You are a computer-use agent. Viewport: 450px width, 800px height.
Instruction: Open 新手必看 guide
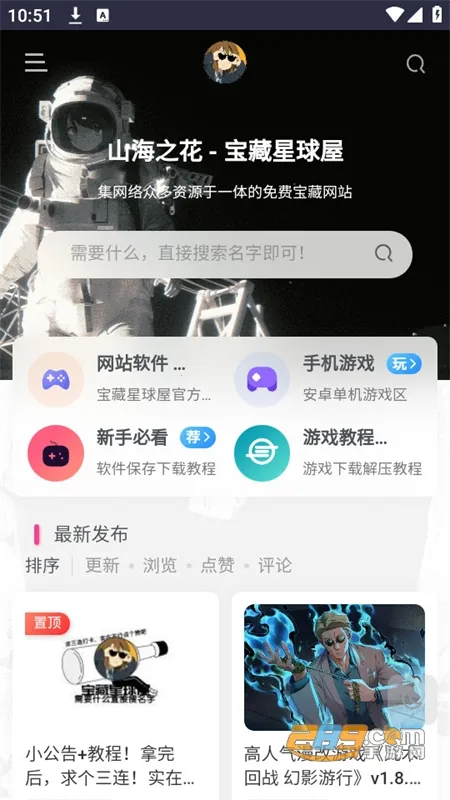pyautogui.click(x=121, y=453)
